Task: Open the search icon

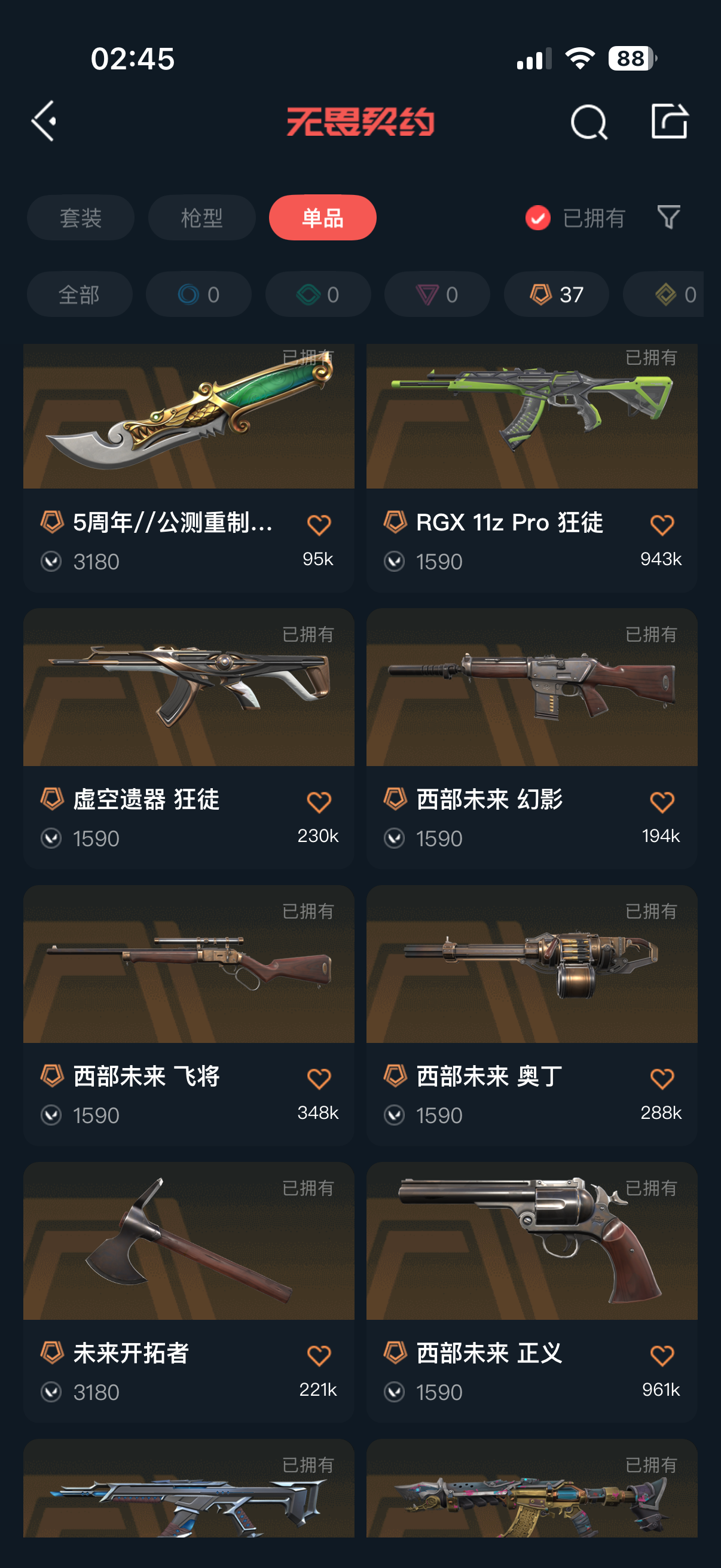Action: click(588, 122)
